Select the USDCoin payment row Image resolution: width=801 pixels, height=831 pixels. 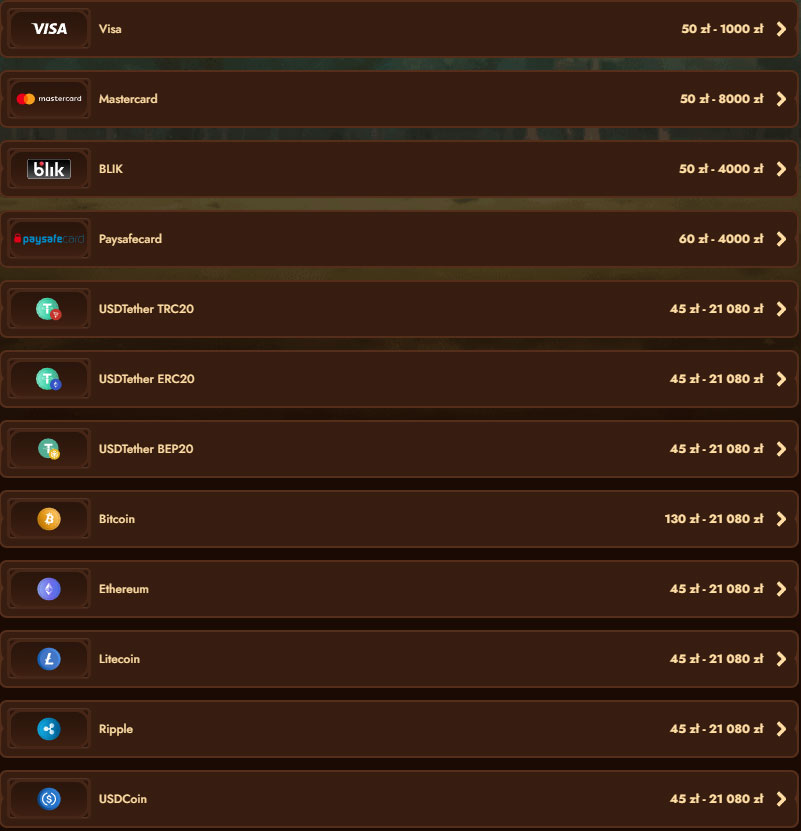coord(400,799)
